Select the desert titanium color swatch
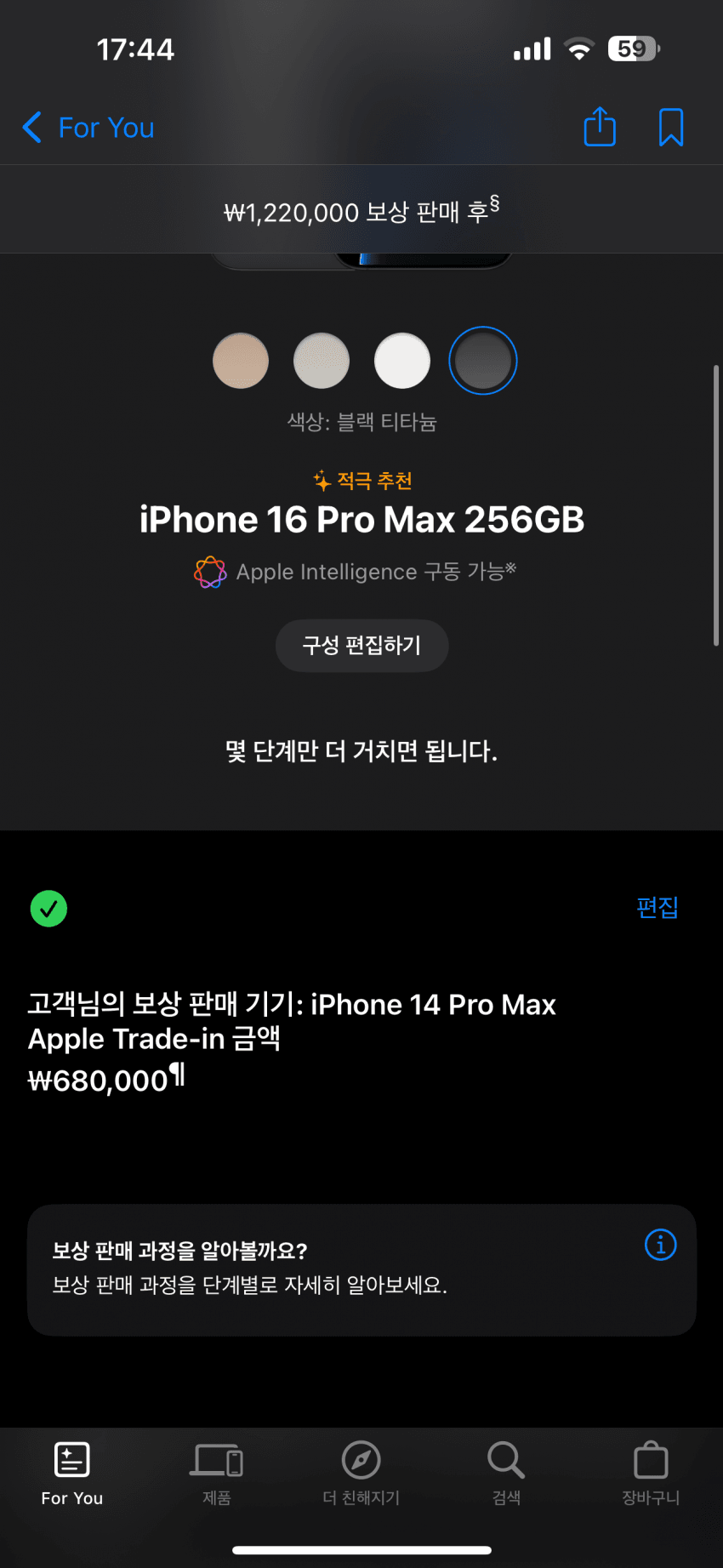The width and height of the screenshot is (723, 1568). click(241, 361)
